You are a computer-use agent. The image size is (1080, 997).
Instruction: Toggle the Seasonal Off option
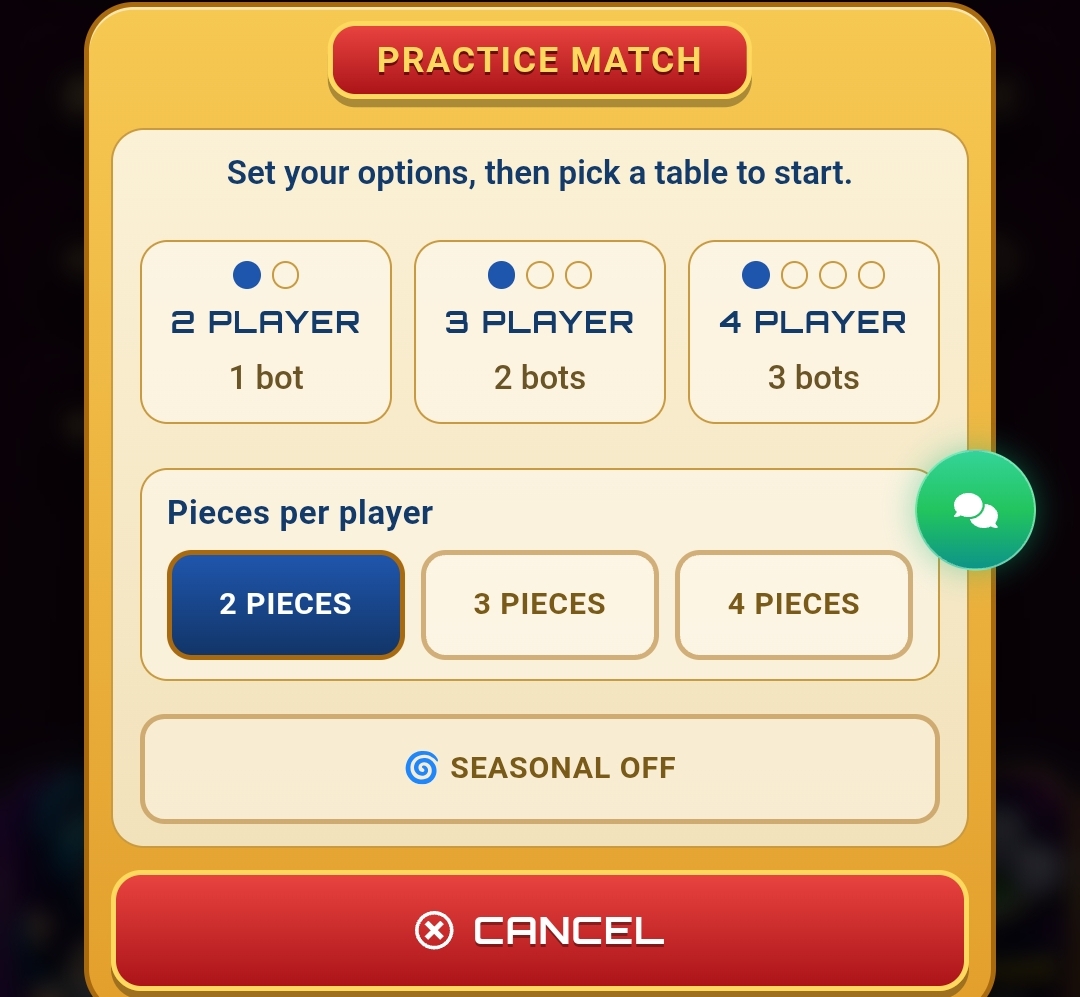tap(539, 768)
